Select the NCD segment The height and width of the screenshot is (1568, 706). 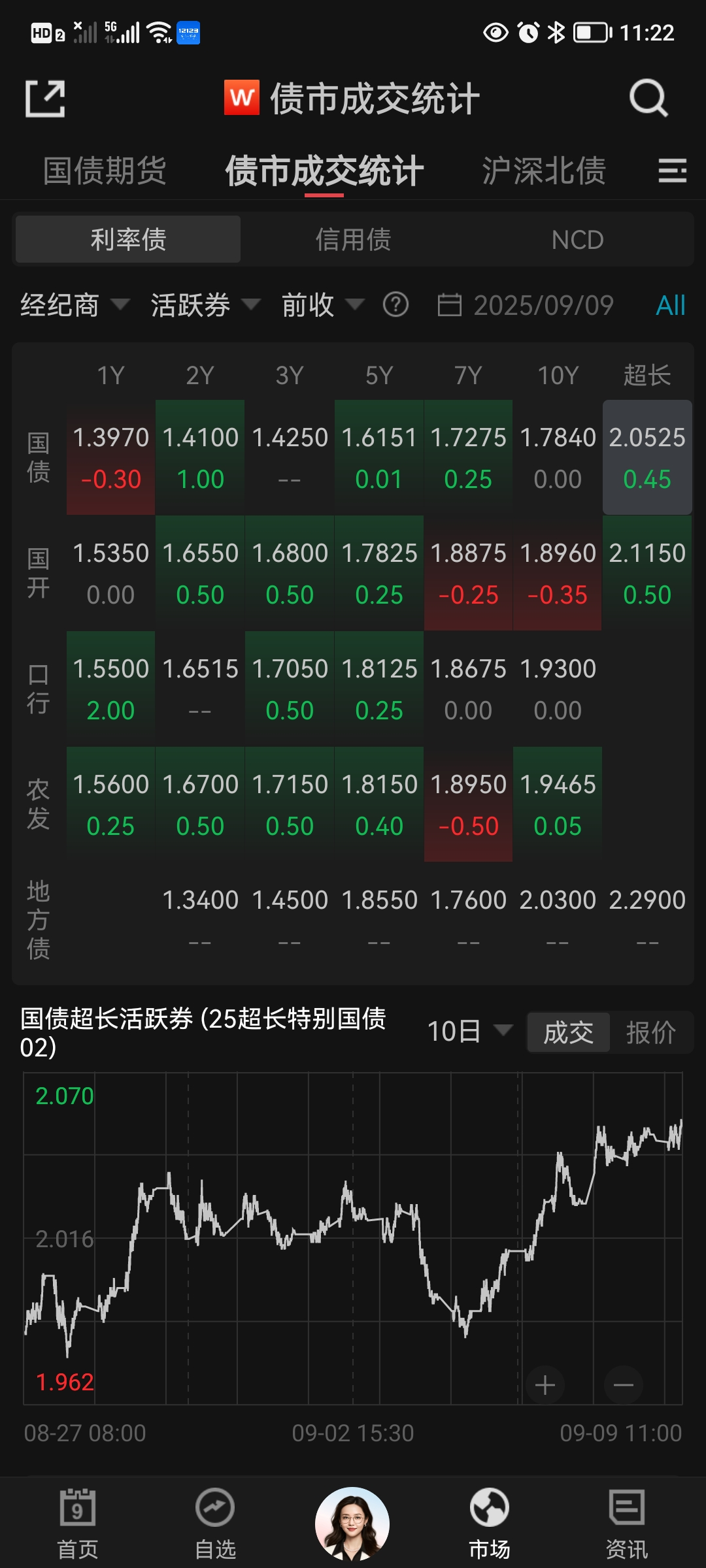(577, 240)
